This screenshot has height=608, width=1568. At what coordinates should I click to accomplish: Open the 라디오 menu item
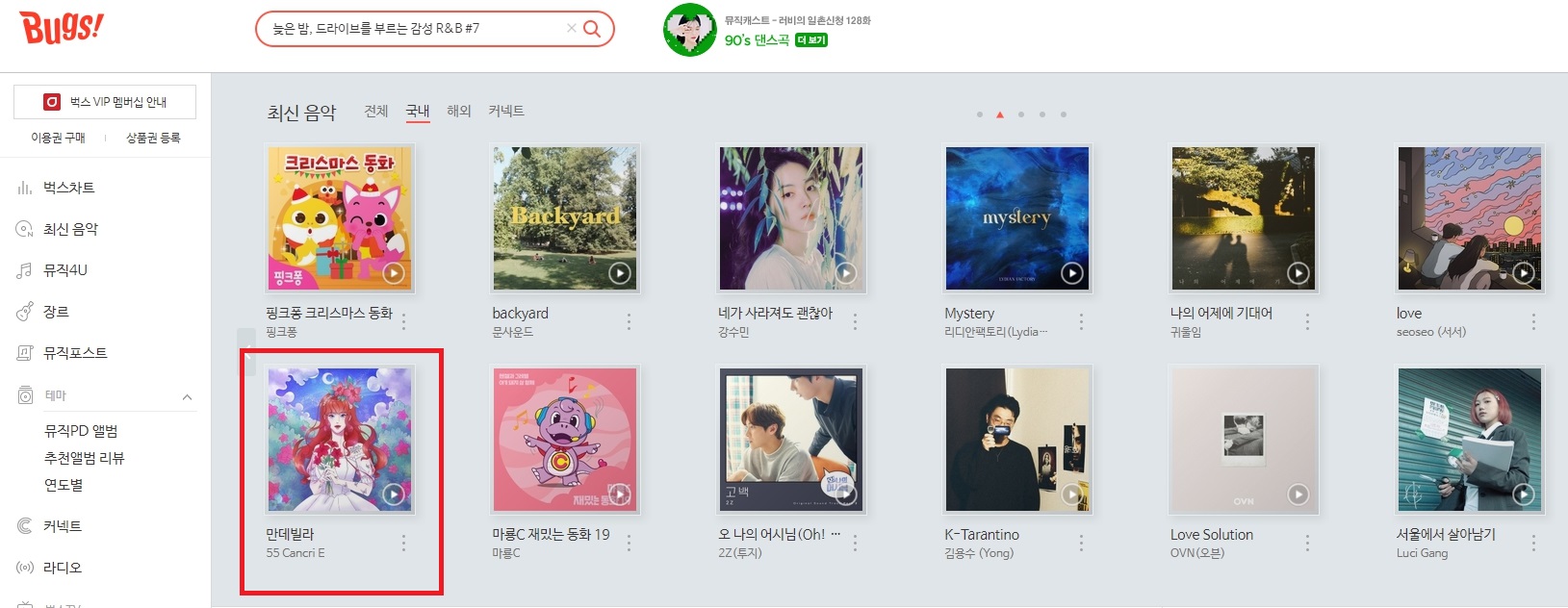coord(63,568)
